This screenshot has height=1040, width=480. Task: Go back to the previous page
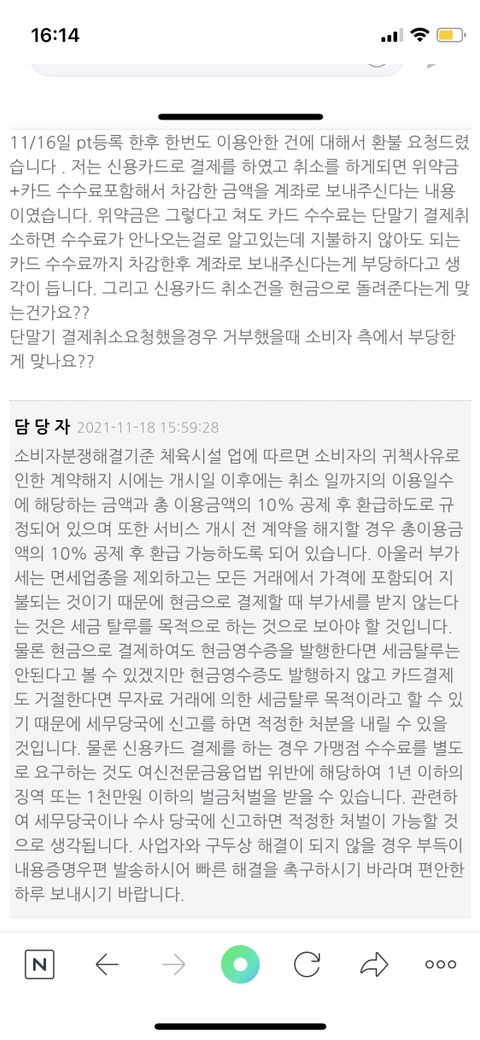(107, 964)
